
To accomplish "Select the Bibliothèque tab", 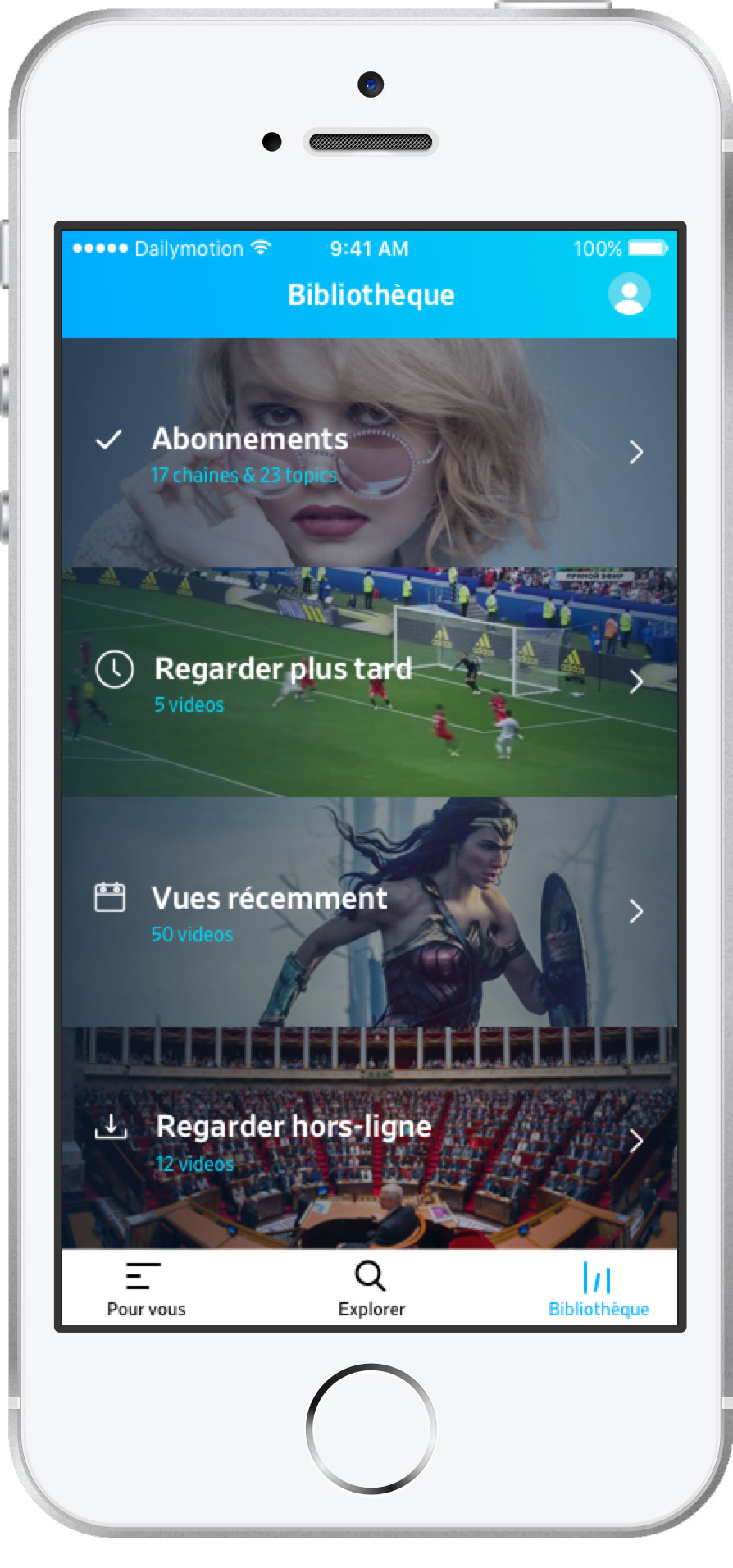I will tap(599, 1289).
